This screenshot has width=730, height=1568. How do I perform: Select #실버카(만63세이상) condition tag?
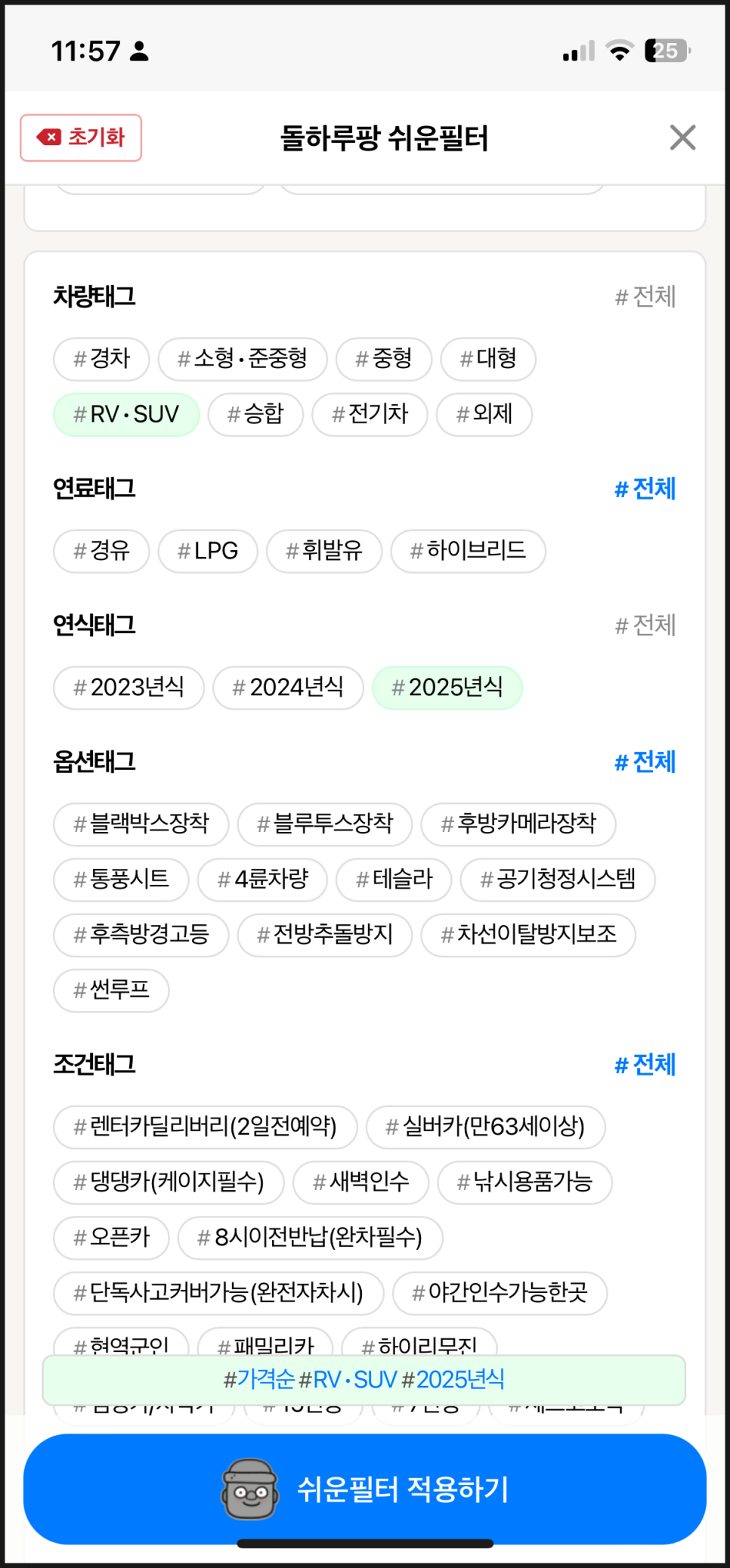click(486, 1127)
